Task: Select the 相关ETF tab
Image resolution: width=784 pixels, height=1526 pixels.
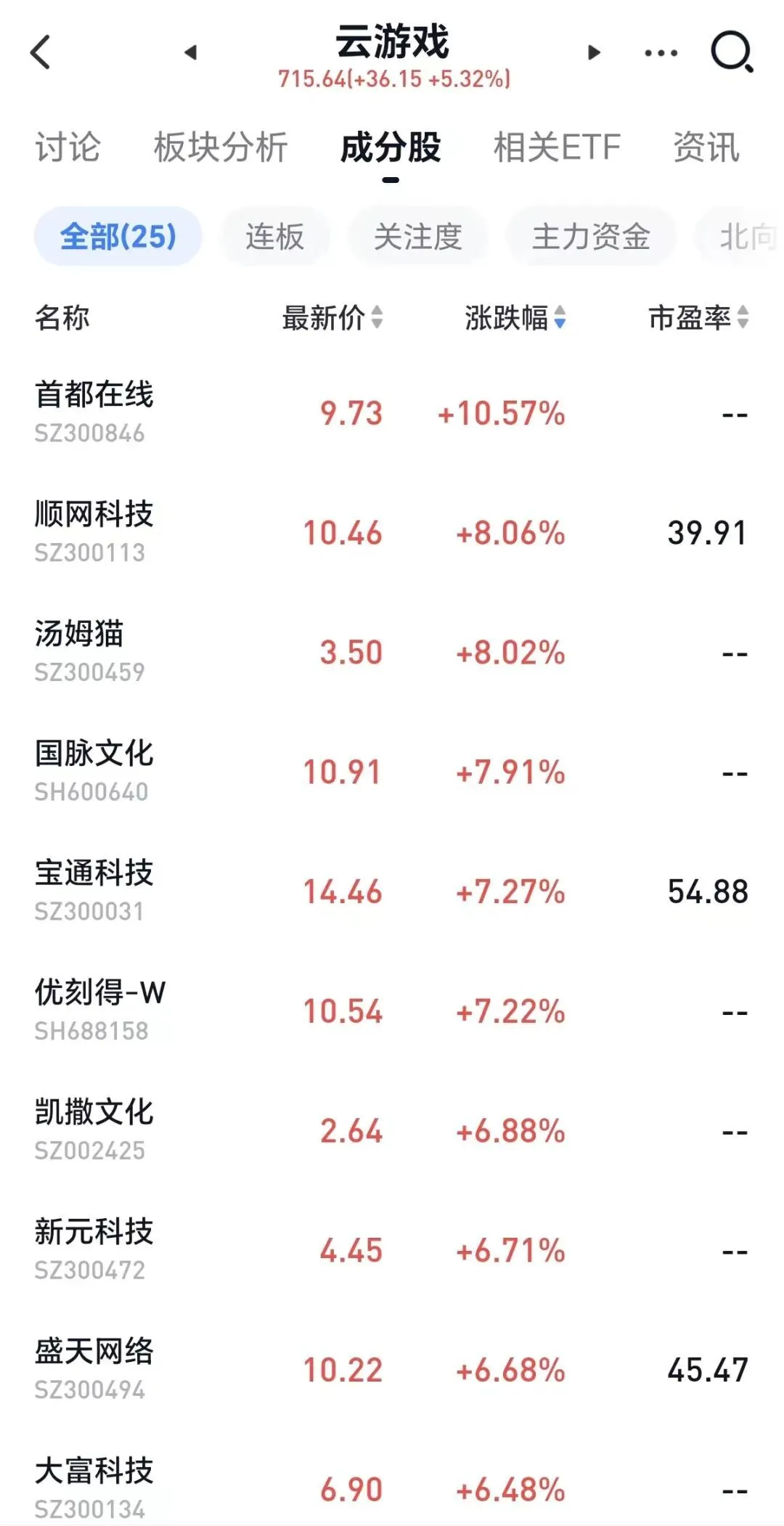Action: point(557,147)
